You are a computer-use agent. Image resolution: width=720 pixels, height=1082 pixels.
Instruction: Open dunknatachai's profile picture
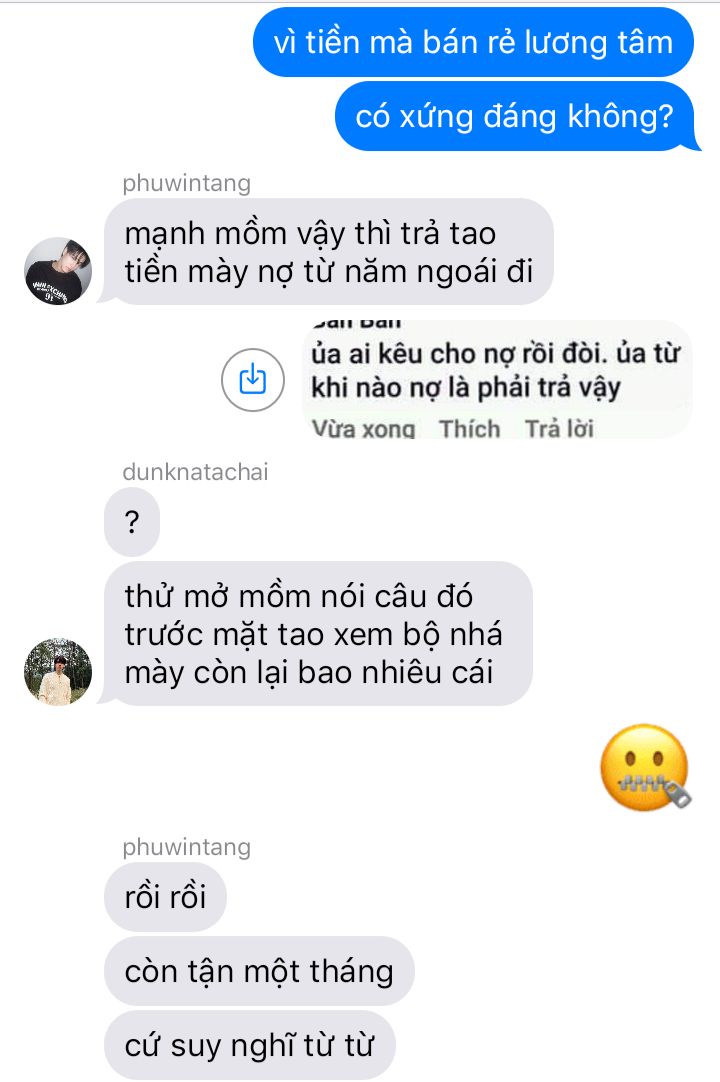58,672
